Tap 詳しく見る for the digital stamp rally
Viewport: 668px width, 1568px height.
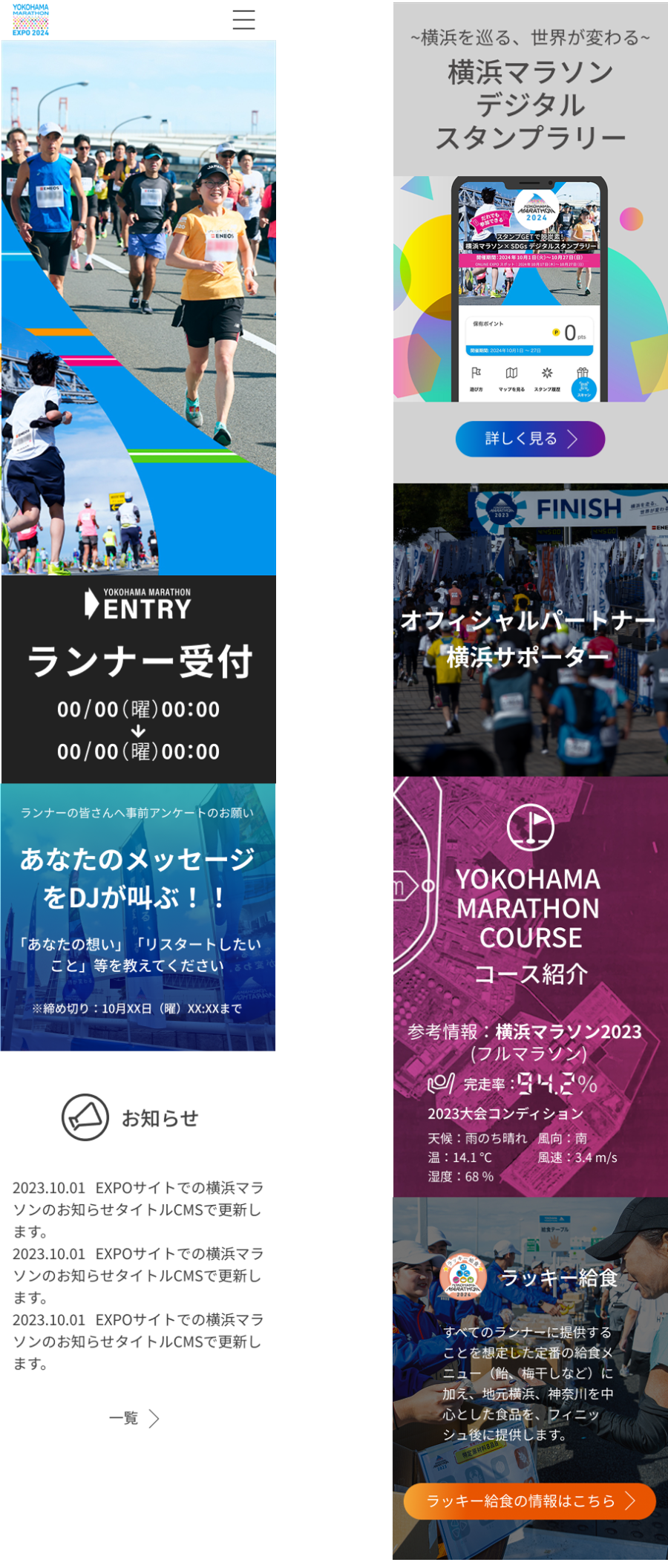(x=530, y=439)
